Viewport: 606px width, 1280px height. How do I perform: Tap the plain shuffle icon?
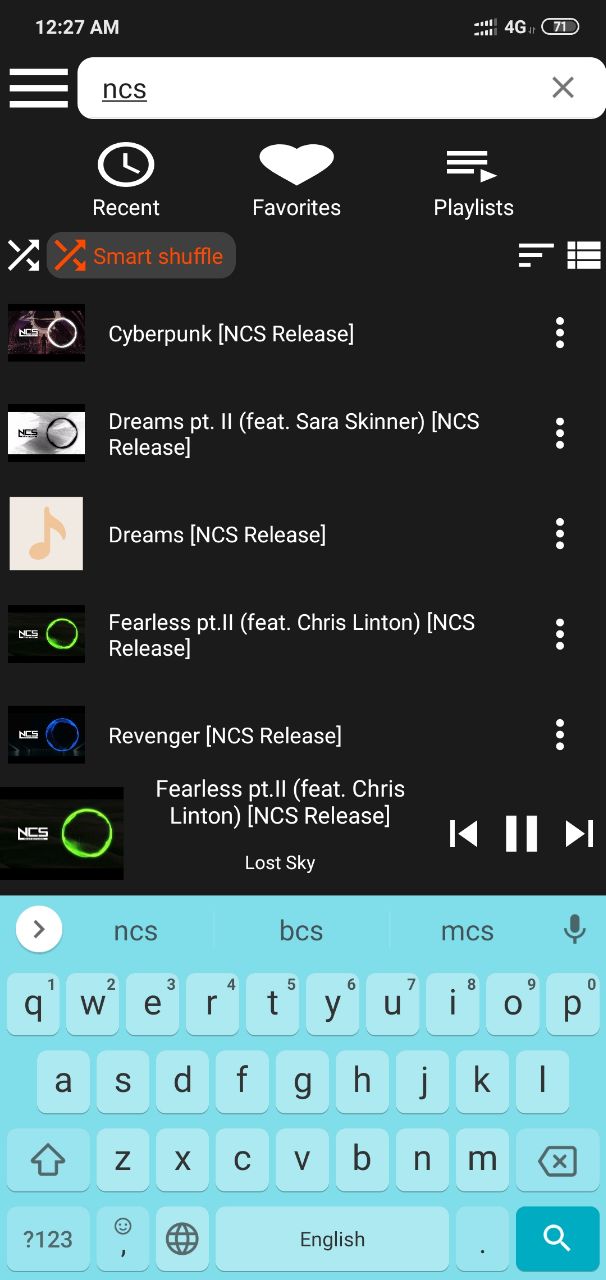[23, 256]
